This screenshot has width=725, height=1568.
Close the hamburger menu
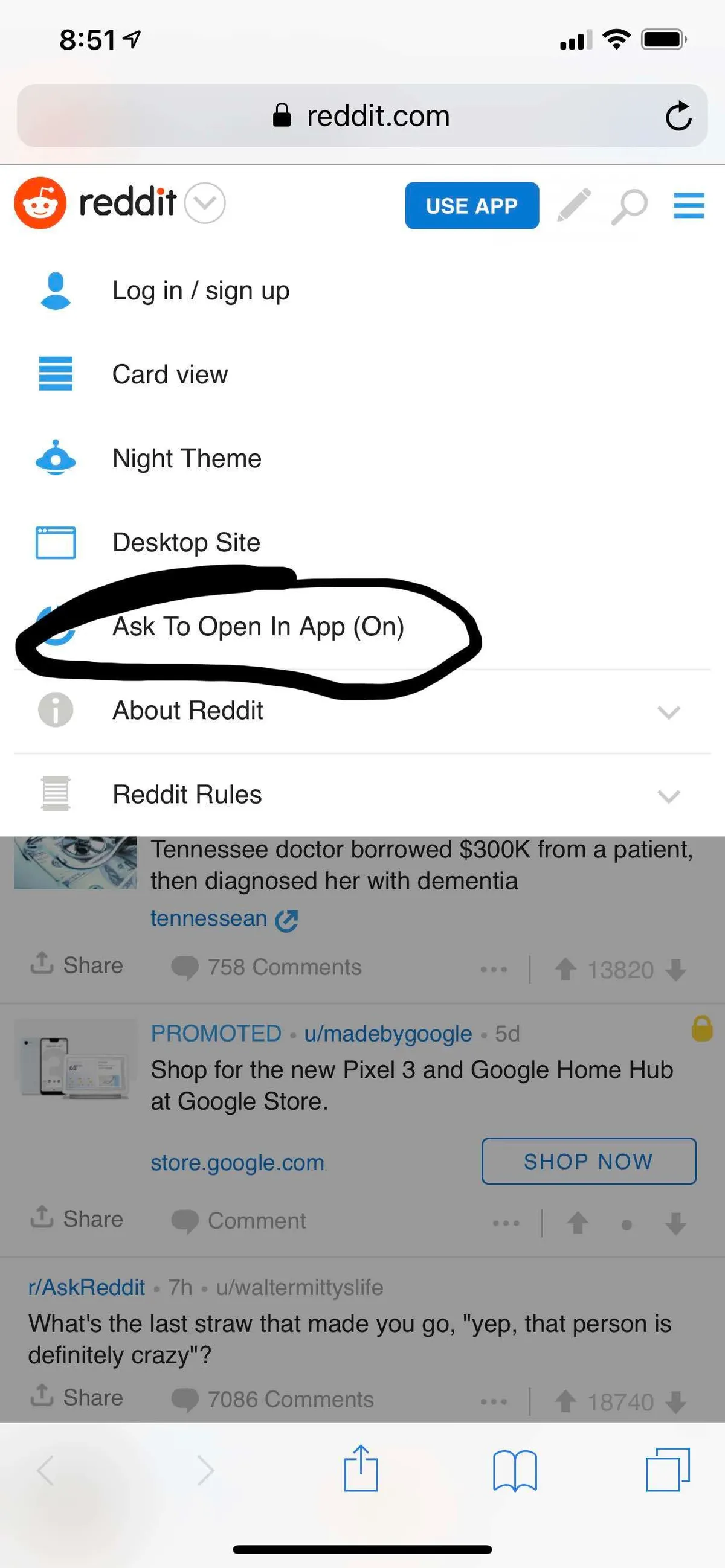click(x=688, y=206)
